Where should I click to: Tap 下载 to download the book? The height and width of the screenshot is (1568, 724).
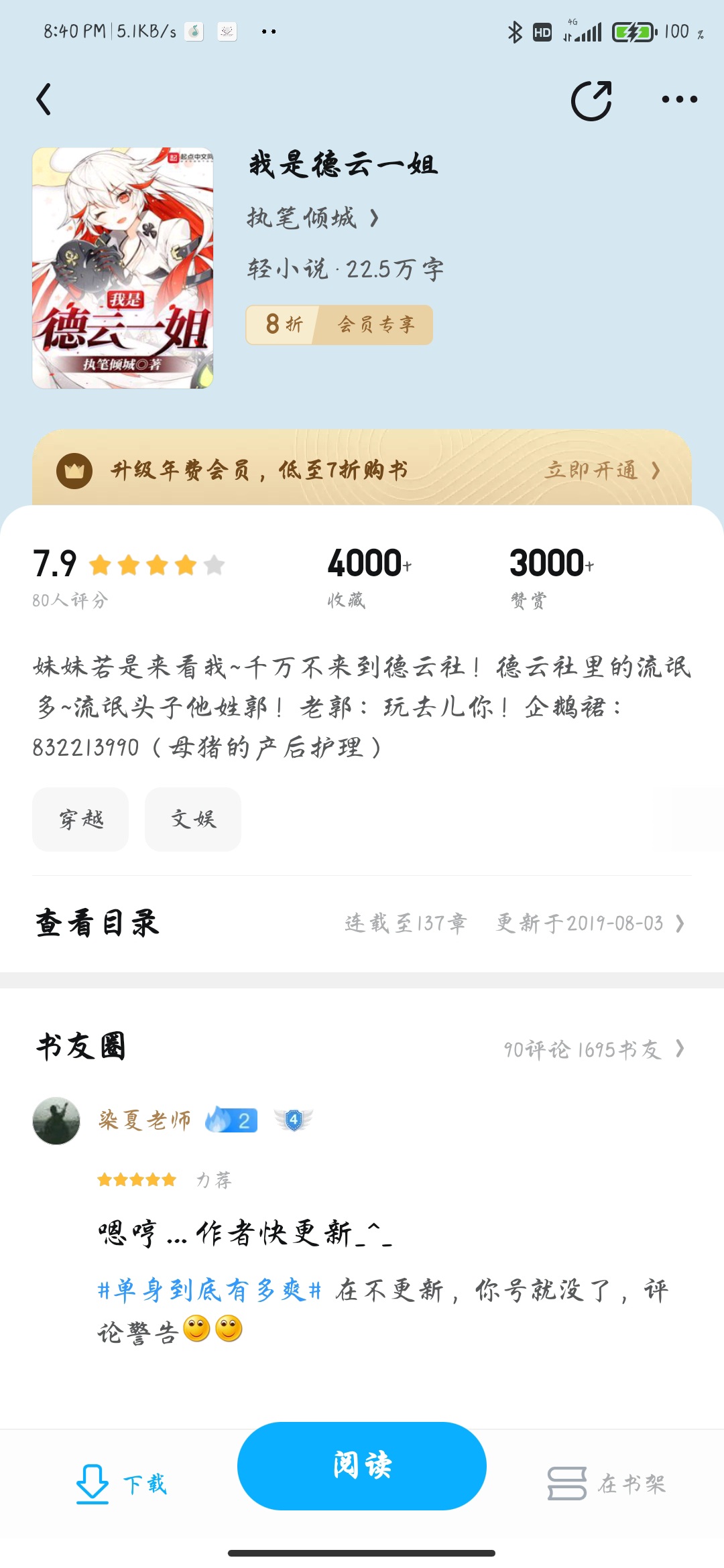[121, 1484]
